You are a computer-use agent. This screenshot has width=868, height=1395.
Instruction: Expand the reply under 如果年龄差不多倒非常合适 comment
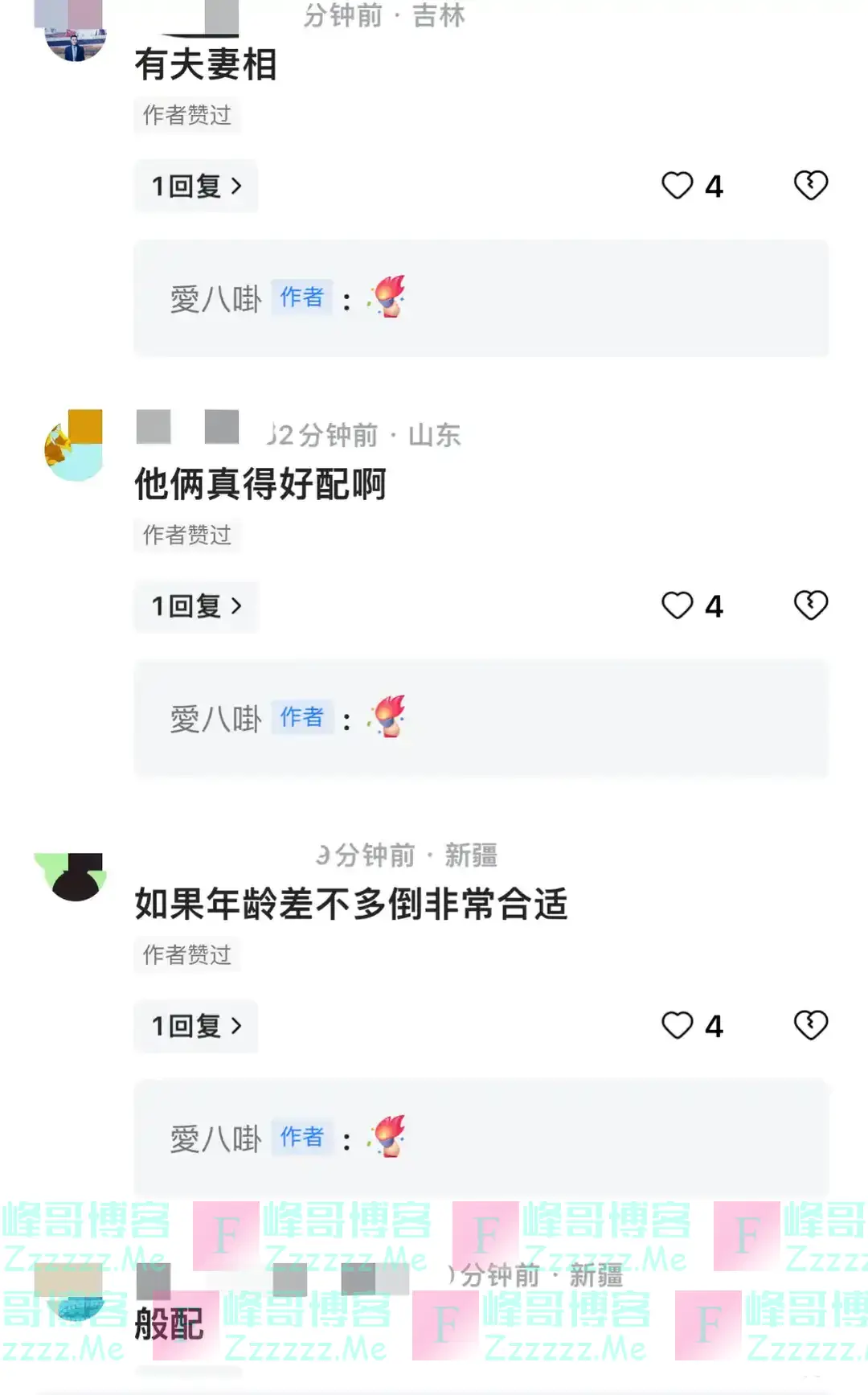coord(196,1026)
